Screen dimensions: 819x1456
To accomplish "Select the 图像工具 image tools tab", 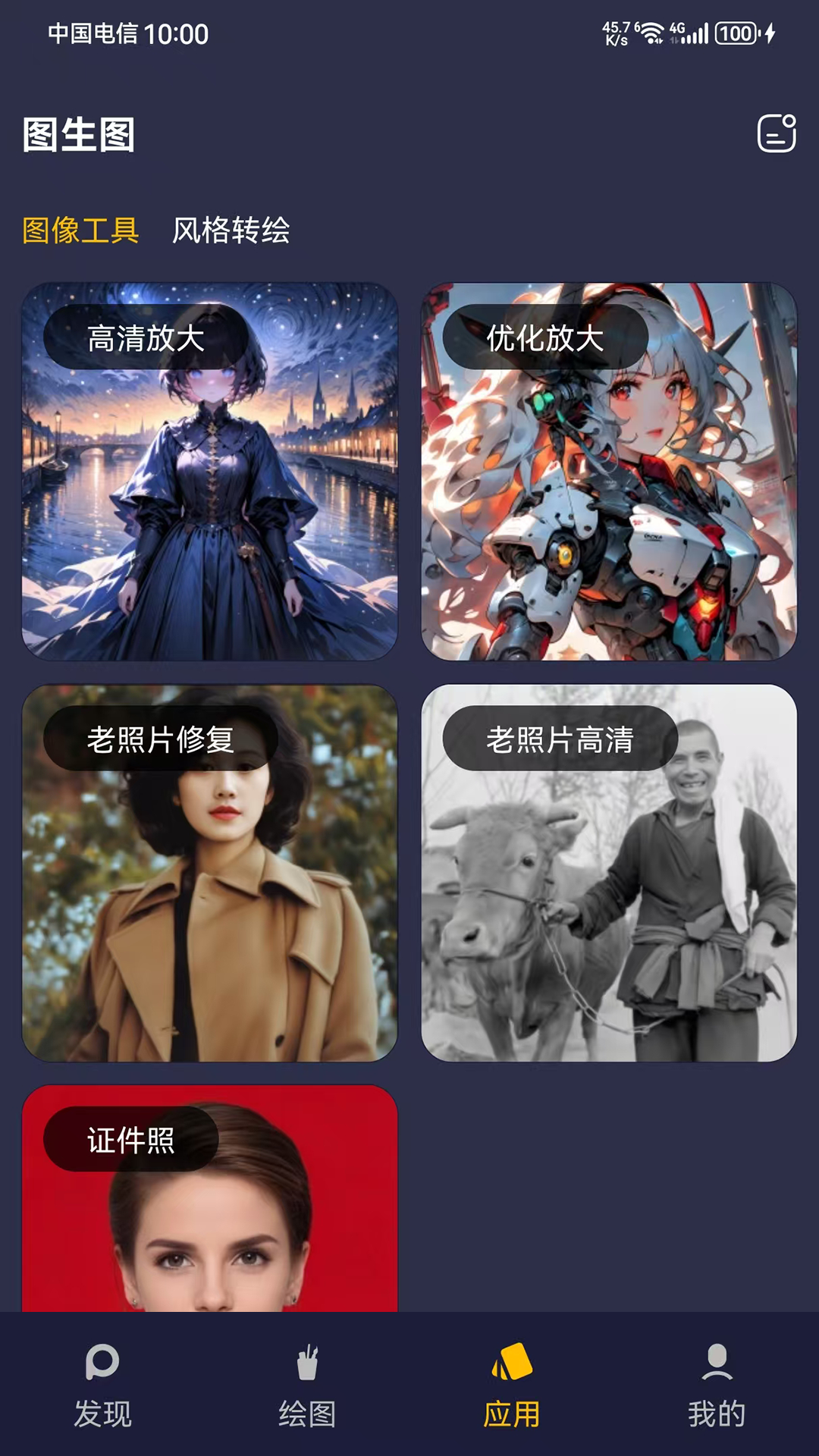I will point(80,231).
